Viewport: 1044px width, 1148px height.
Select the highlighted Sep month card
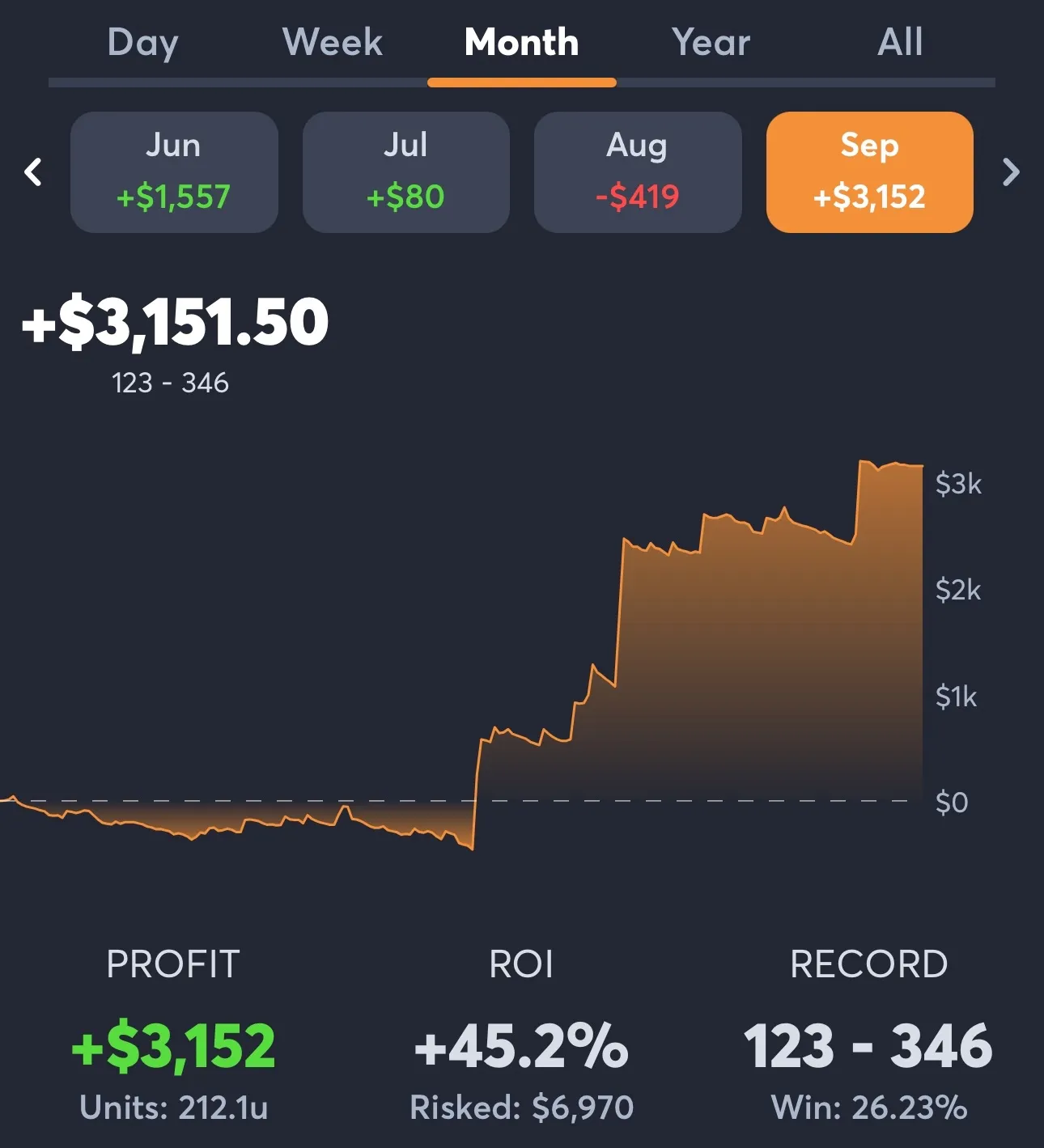pyautogui.click(x=869, y=171)
